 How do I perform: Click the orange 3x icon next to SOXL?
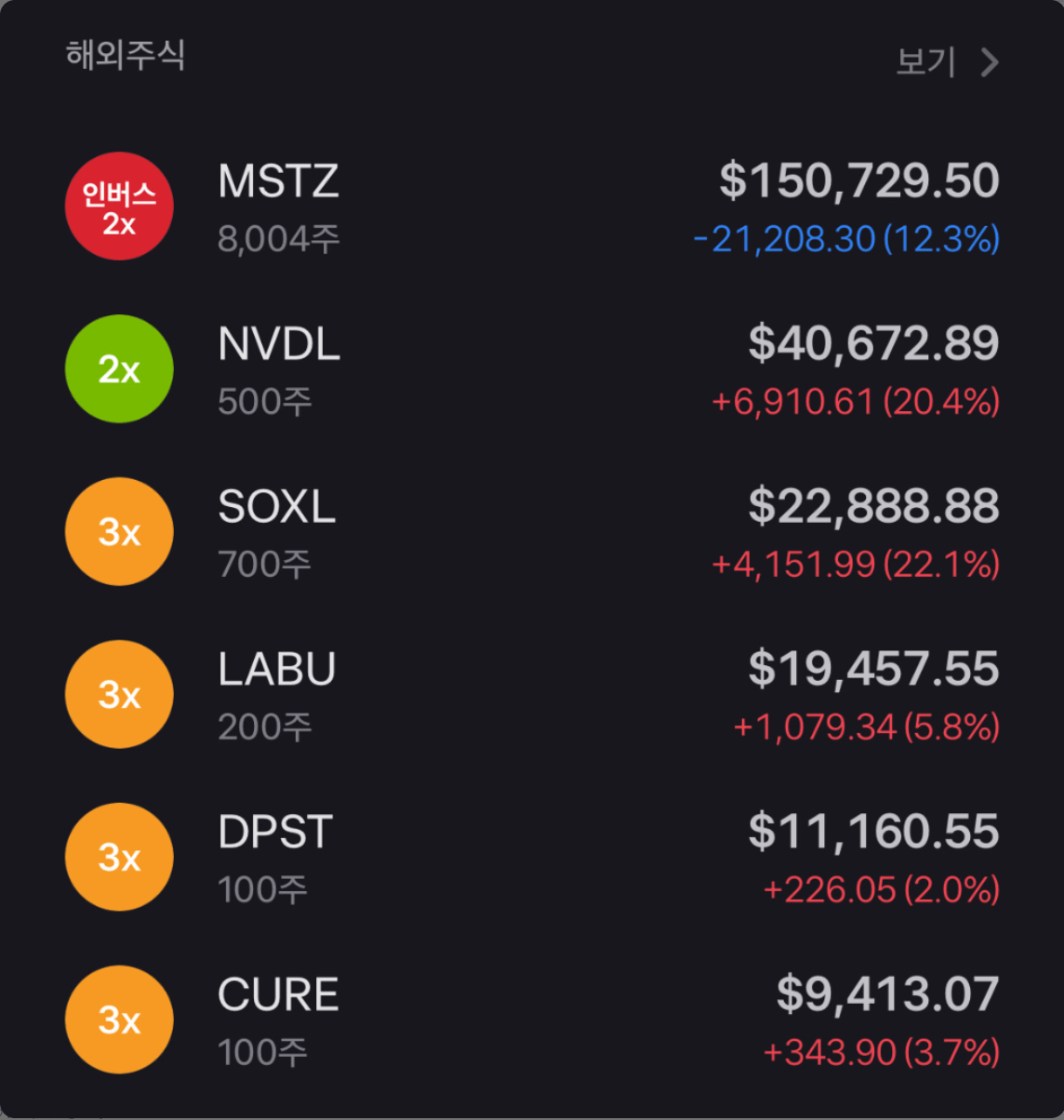click(118, 531)
